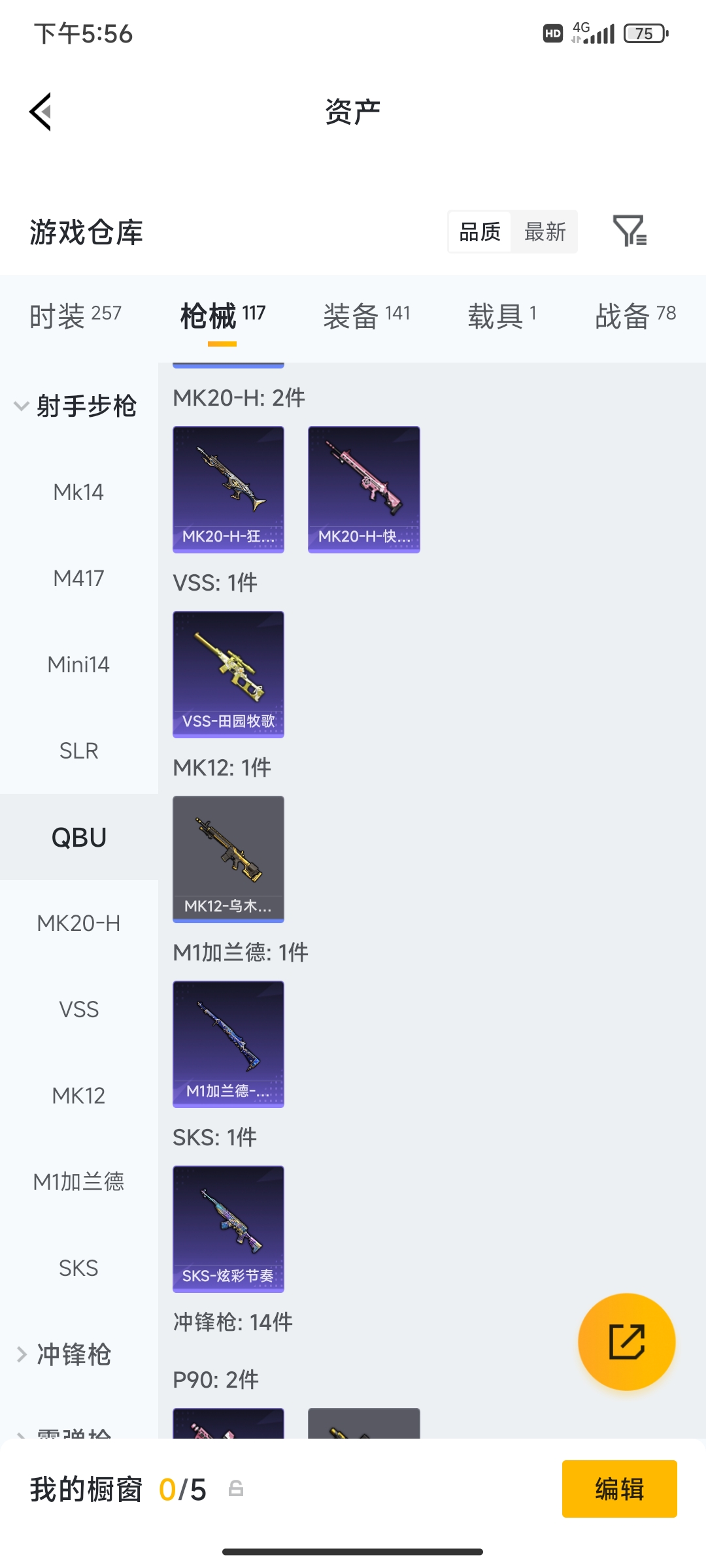Open the VSS-田园牧歌 skin tile
Image resolution: width=706 pixels, height=1568 pixels.
(228, 674)
